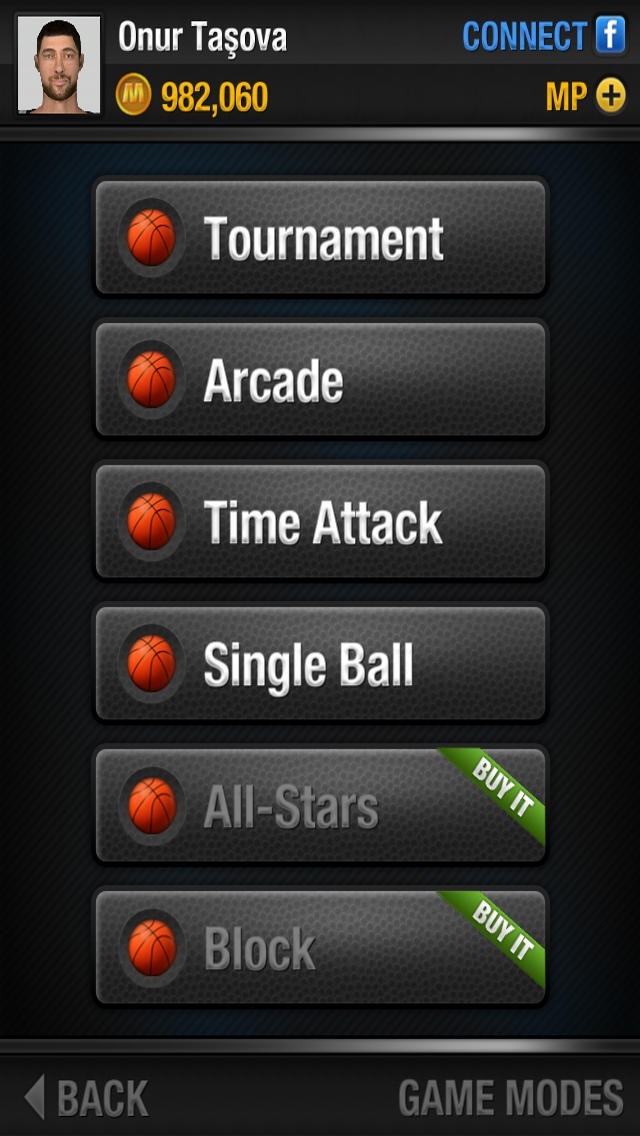Select the Arcade mode
This screenshot has width=640, height=1136.
coord(320,379)
